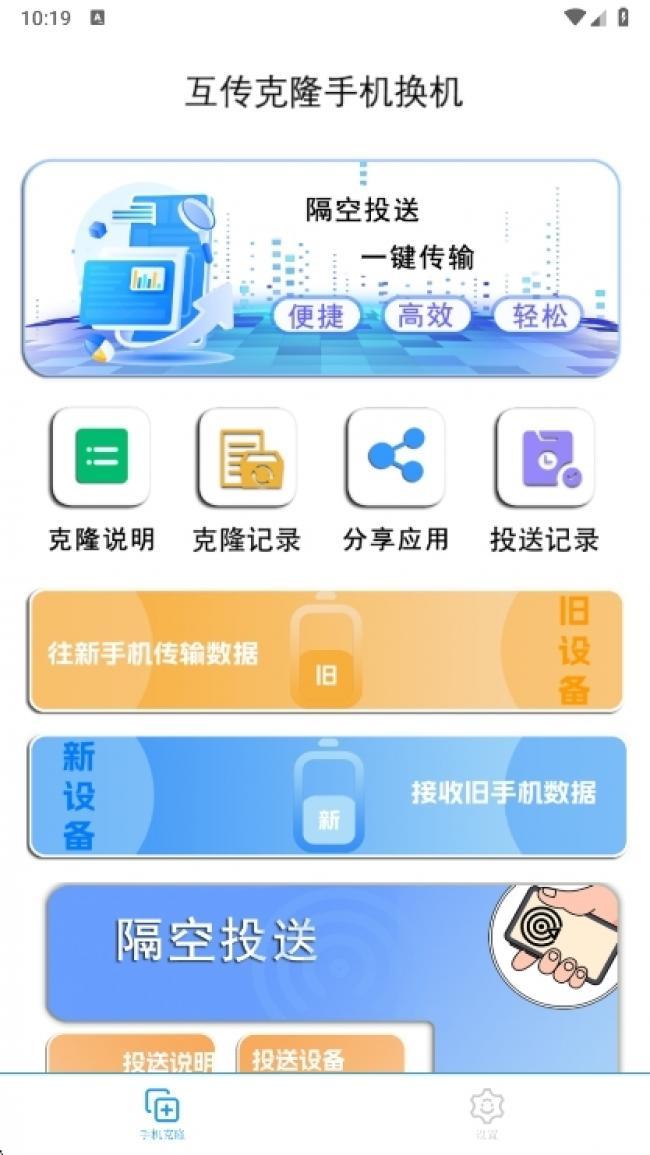The image size is (650, 1155).
Task: Tap the 投送设备 button
Action: (320, 1055)
